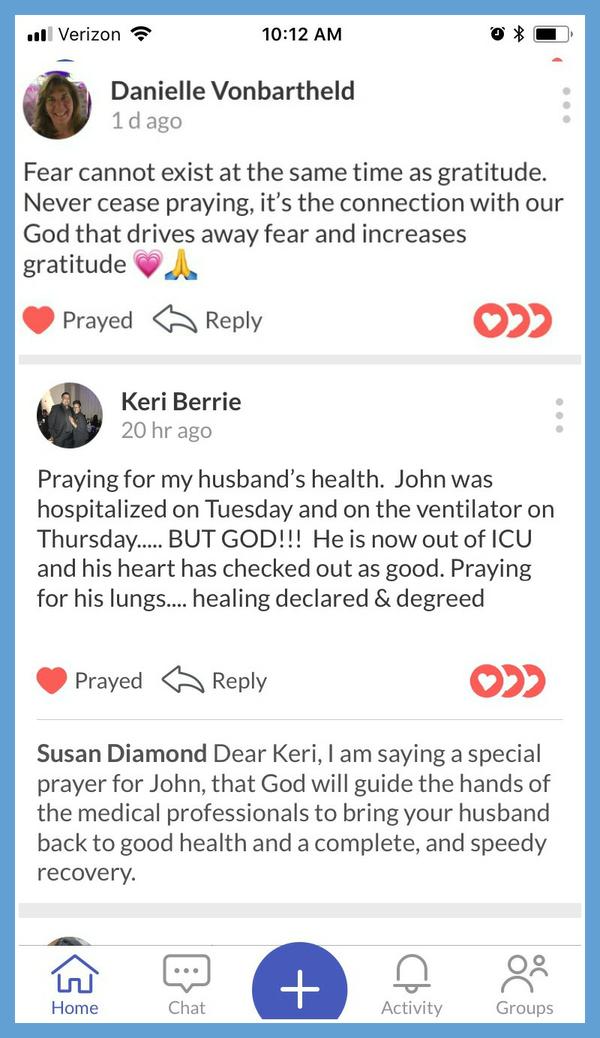Open Keri Berrie's profile picture
Image resolution: width=600 pixels, height=1038 pixels.
pos(70,415)
